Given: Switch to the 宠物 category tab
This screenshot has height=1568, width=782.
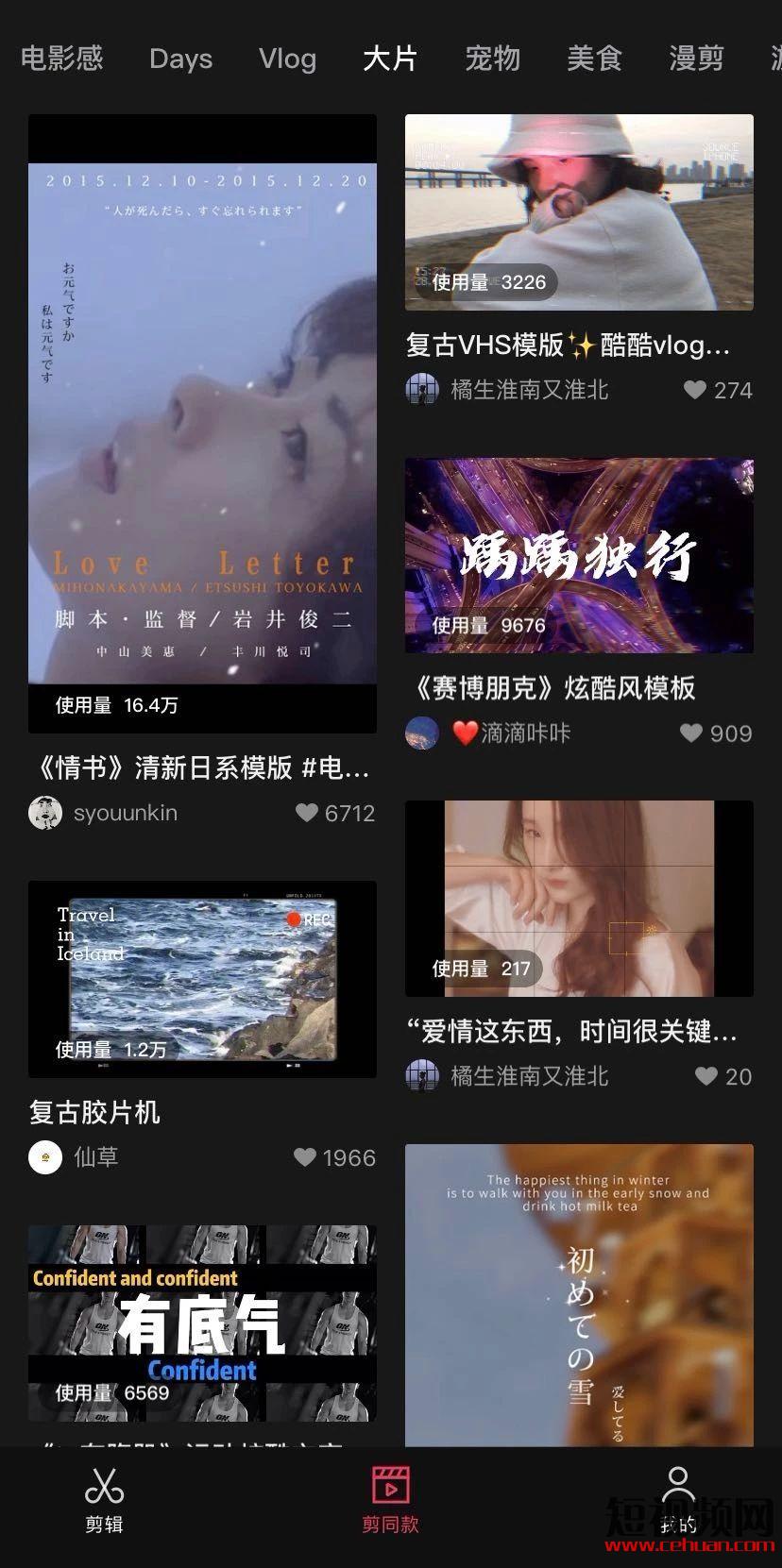Looking at the screenshot, I should tap(492, 59).
